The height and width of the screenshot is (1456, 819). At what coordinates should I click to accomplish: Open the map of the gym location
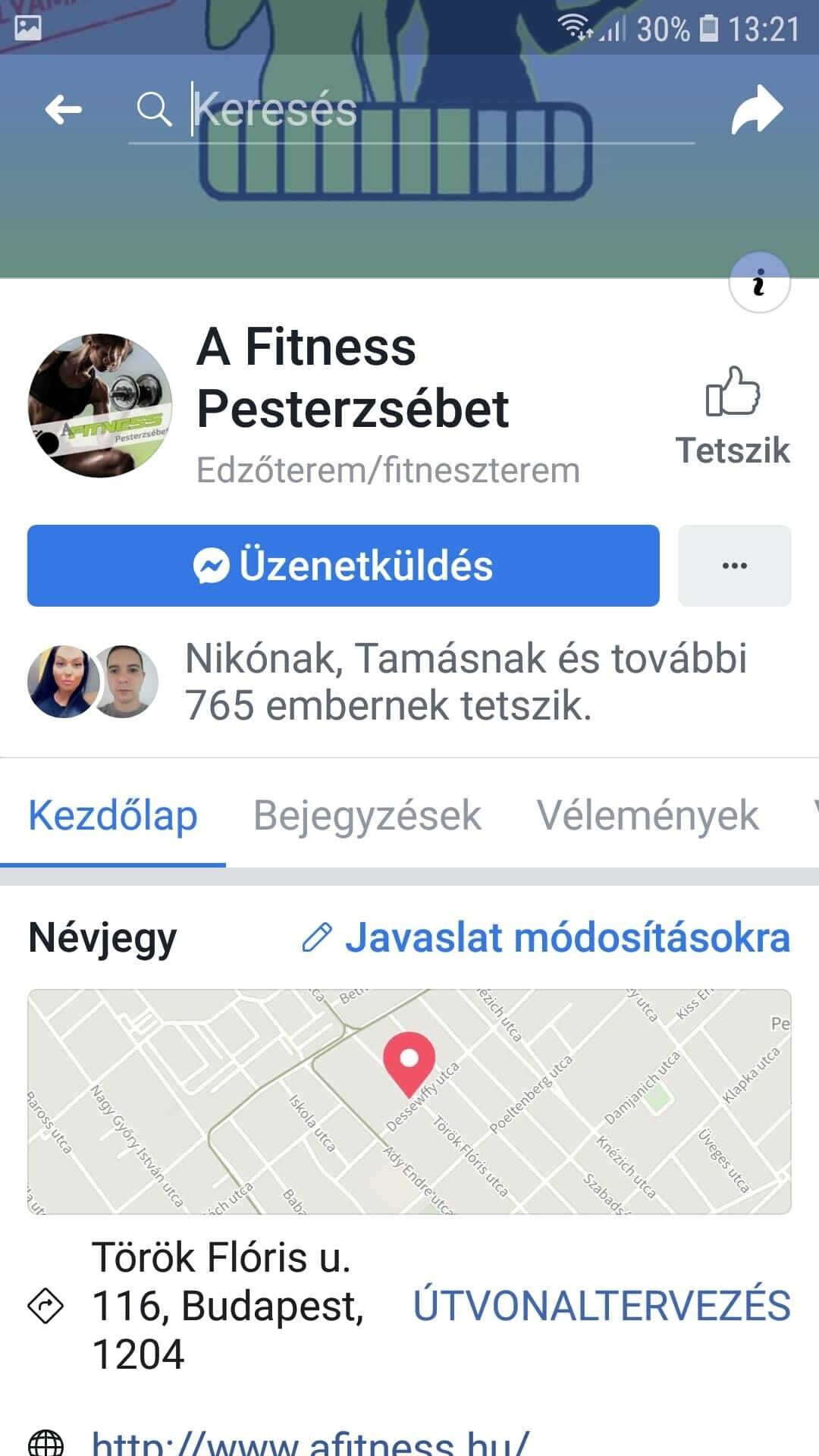(x=409, y=1101)
